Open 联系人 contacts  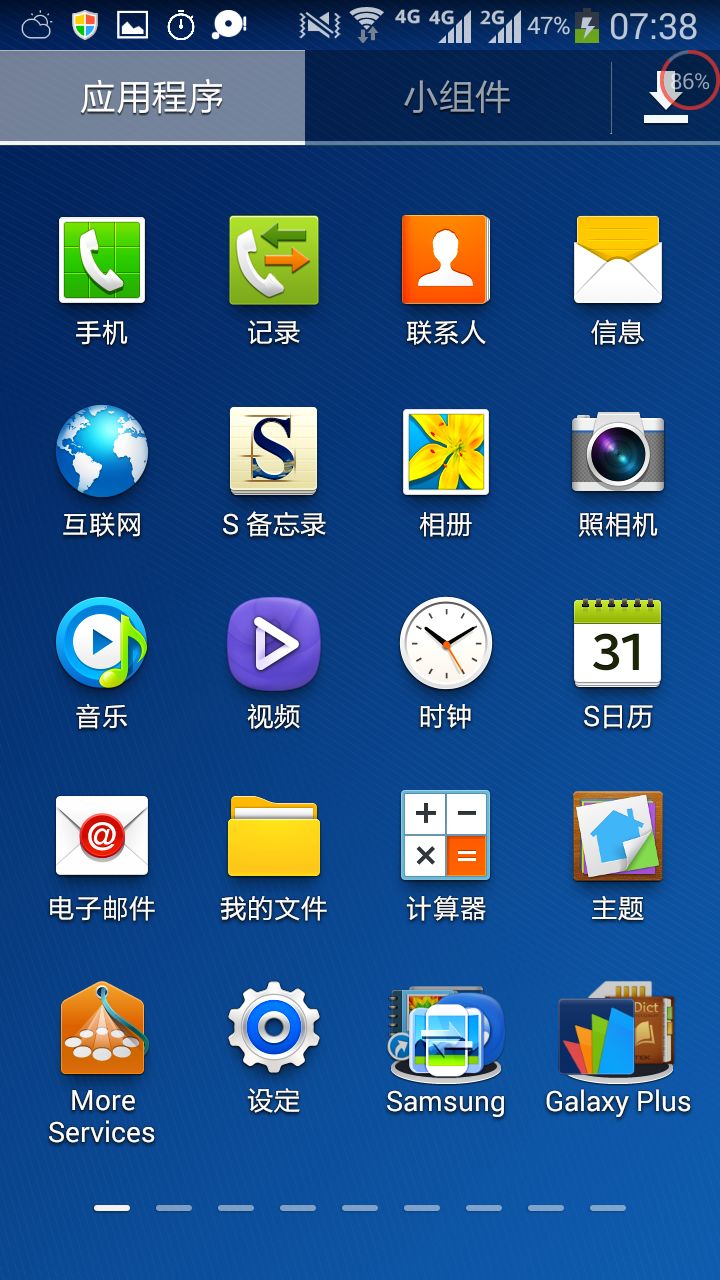click(445, 260)
